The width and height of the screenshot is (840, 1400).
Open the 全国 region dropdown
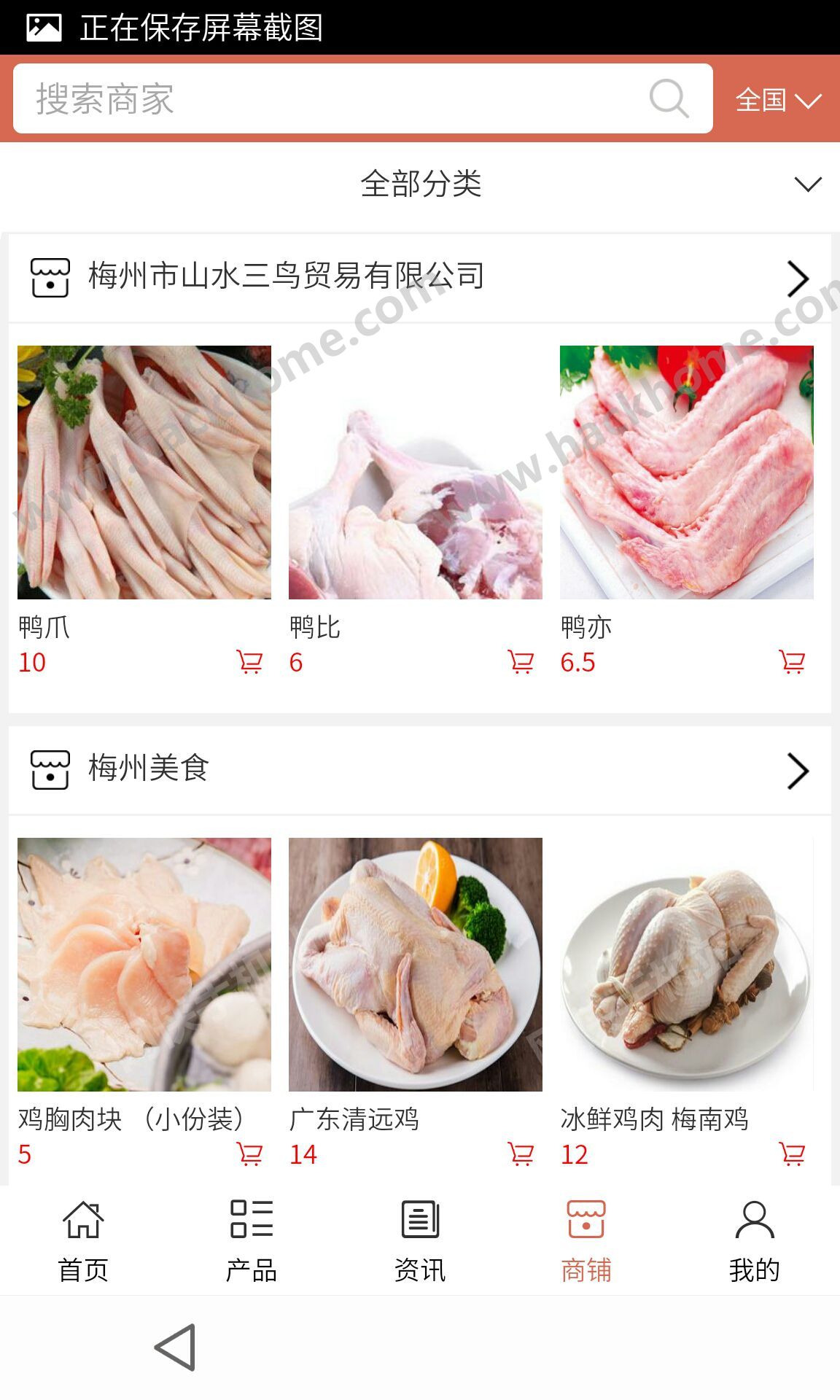tap(777, 100)
